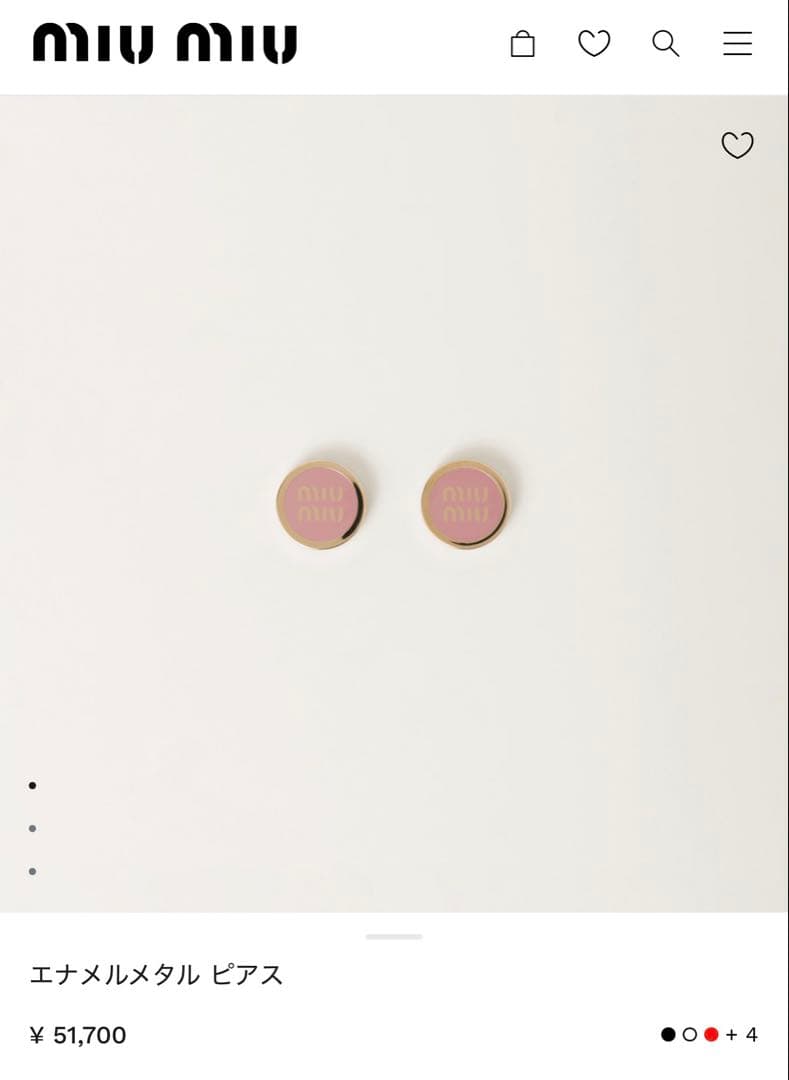This screenshot has width=789, height=1080.
Task: Select the black color swatch
Action: point(668,1035)
